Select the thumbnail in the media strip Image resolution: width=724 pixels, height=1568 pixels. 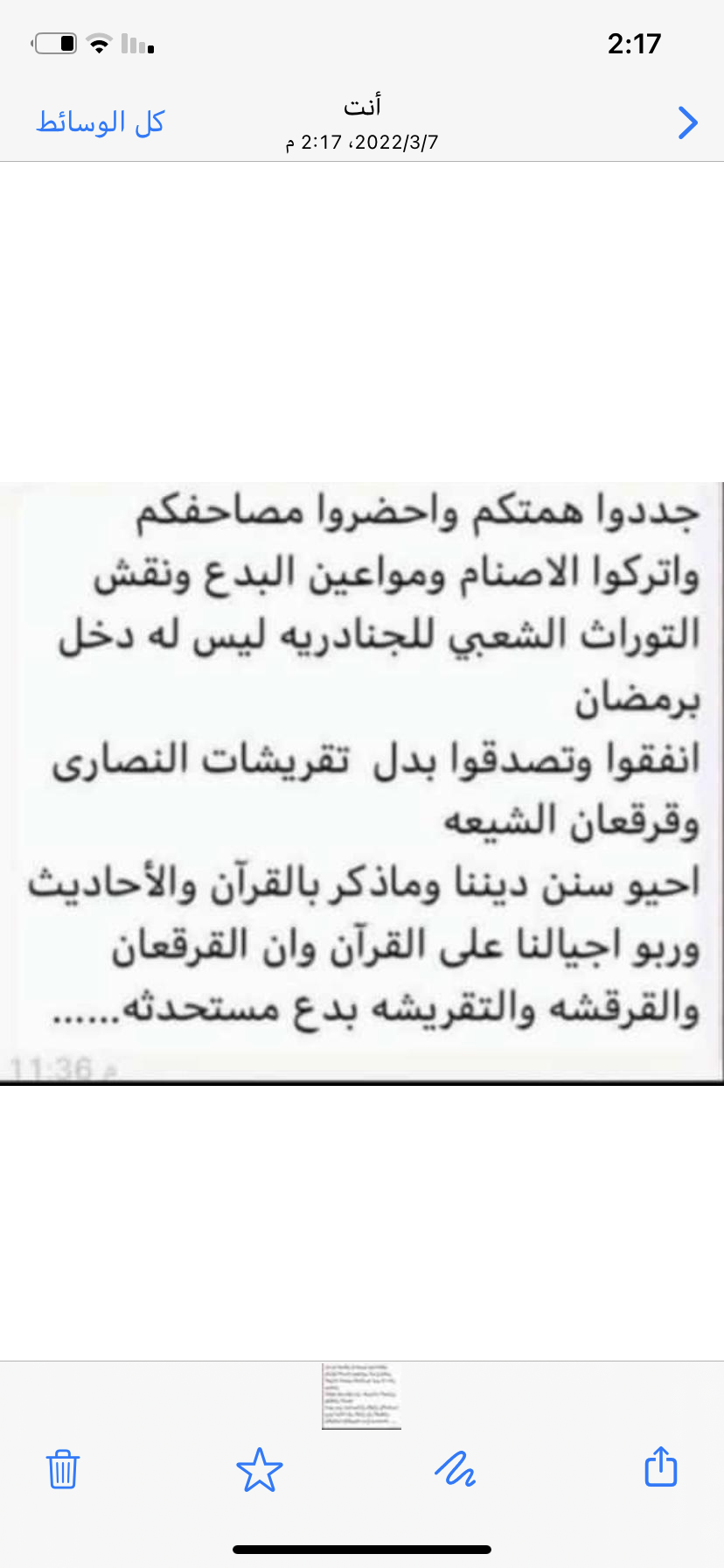click(x=361, y=1396)
